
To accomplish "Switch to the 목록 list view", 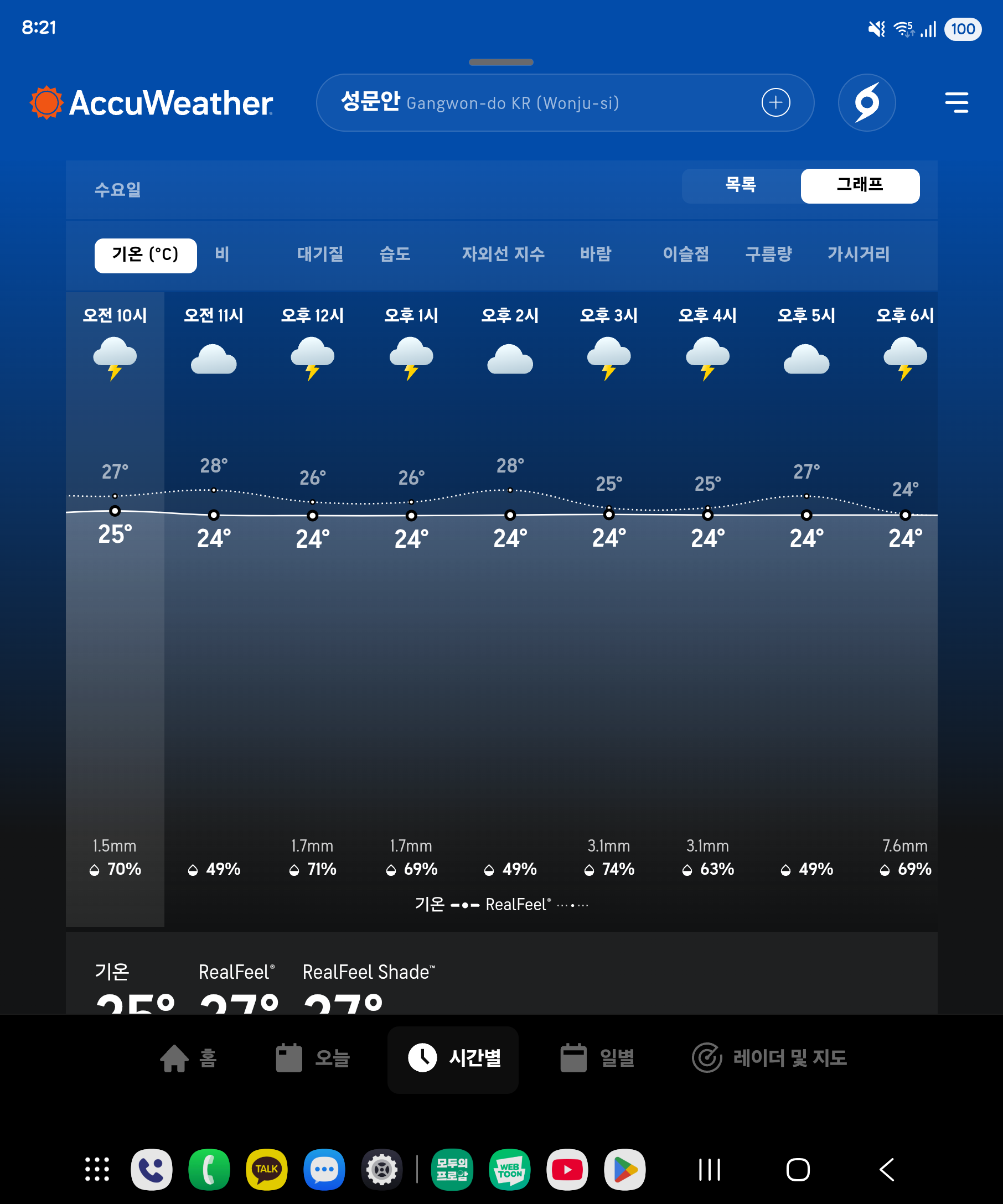I will (741, 185).
